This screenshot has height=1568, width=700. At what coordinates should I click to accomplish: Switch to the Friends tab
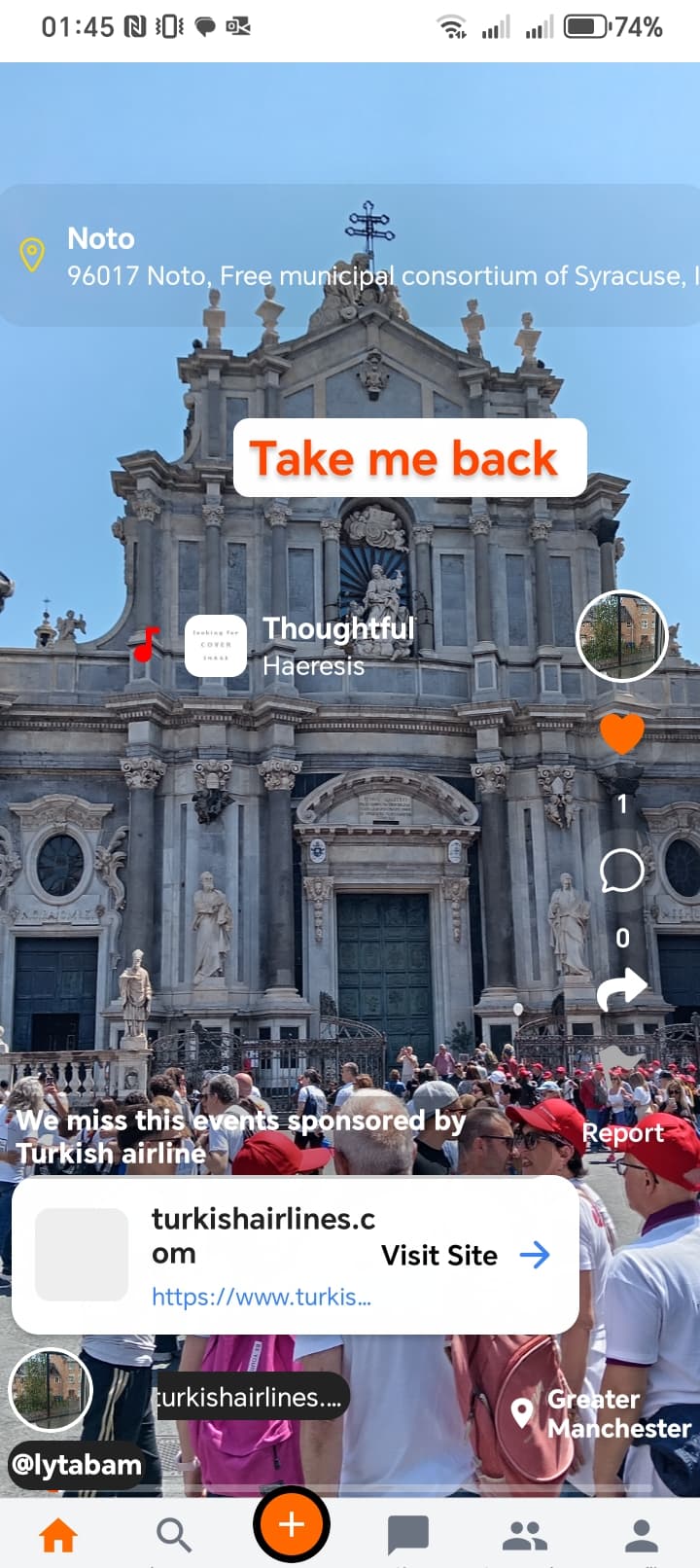(x=525, y=1535)
